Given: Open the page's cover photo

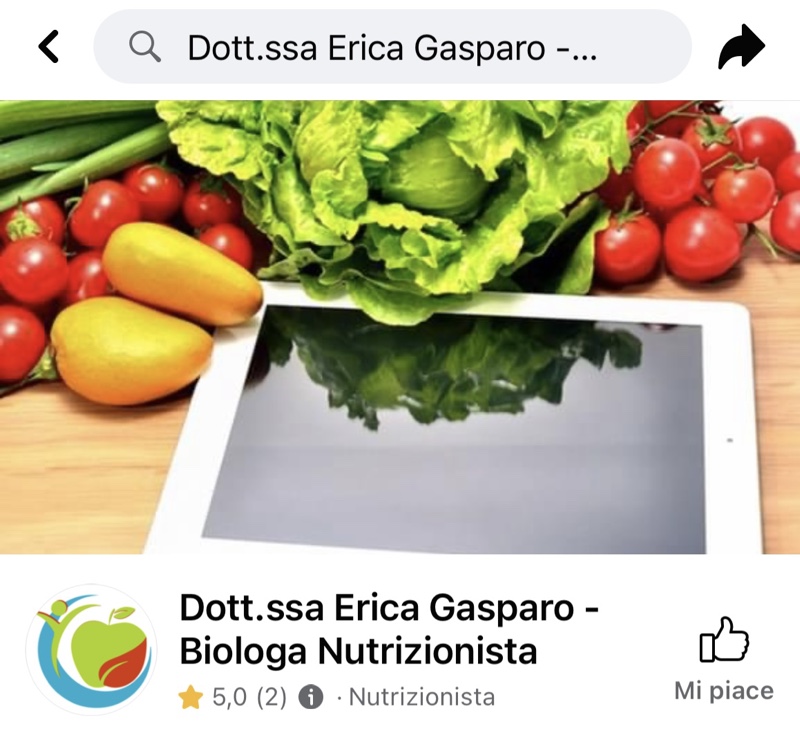Looking at the screenshot, I should pyautogui.click(x=400, y=327).
